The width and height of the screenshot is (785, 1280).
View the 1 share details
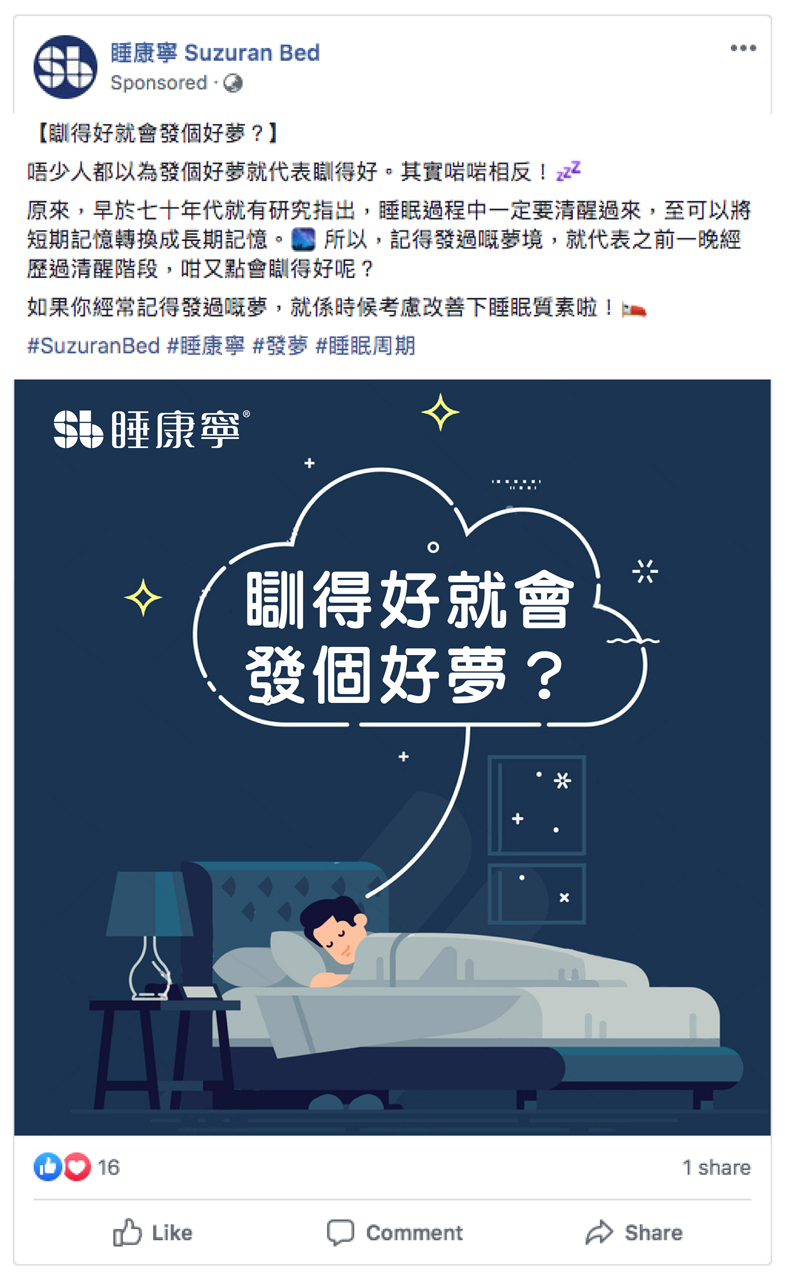coord(716,1167)
